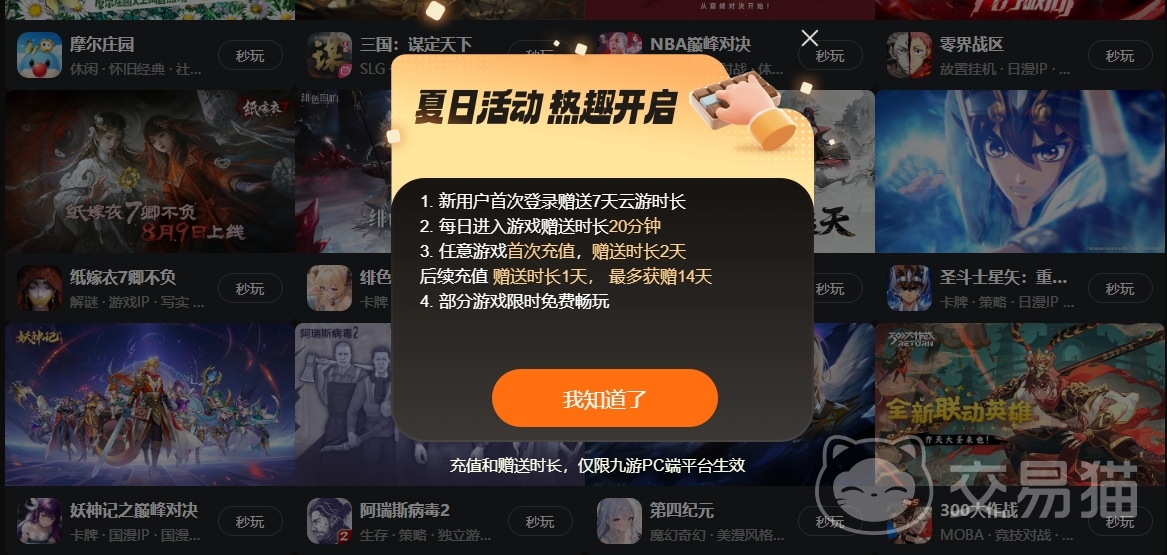This screenshot has height=555, width=1167.
Task: Tap 秒玩 for 圣斗士星矢
Action: (1120, 289)
